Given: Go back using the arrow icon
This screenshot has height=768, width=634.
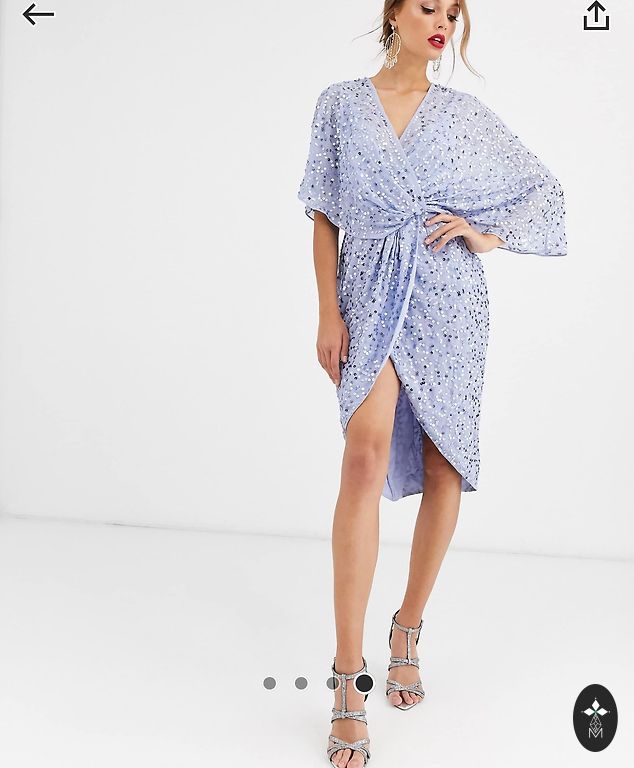Looking at the screenshot, I should click(x=38, y=15).
